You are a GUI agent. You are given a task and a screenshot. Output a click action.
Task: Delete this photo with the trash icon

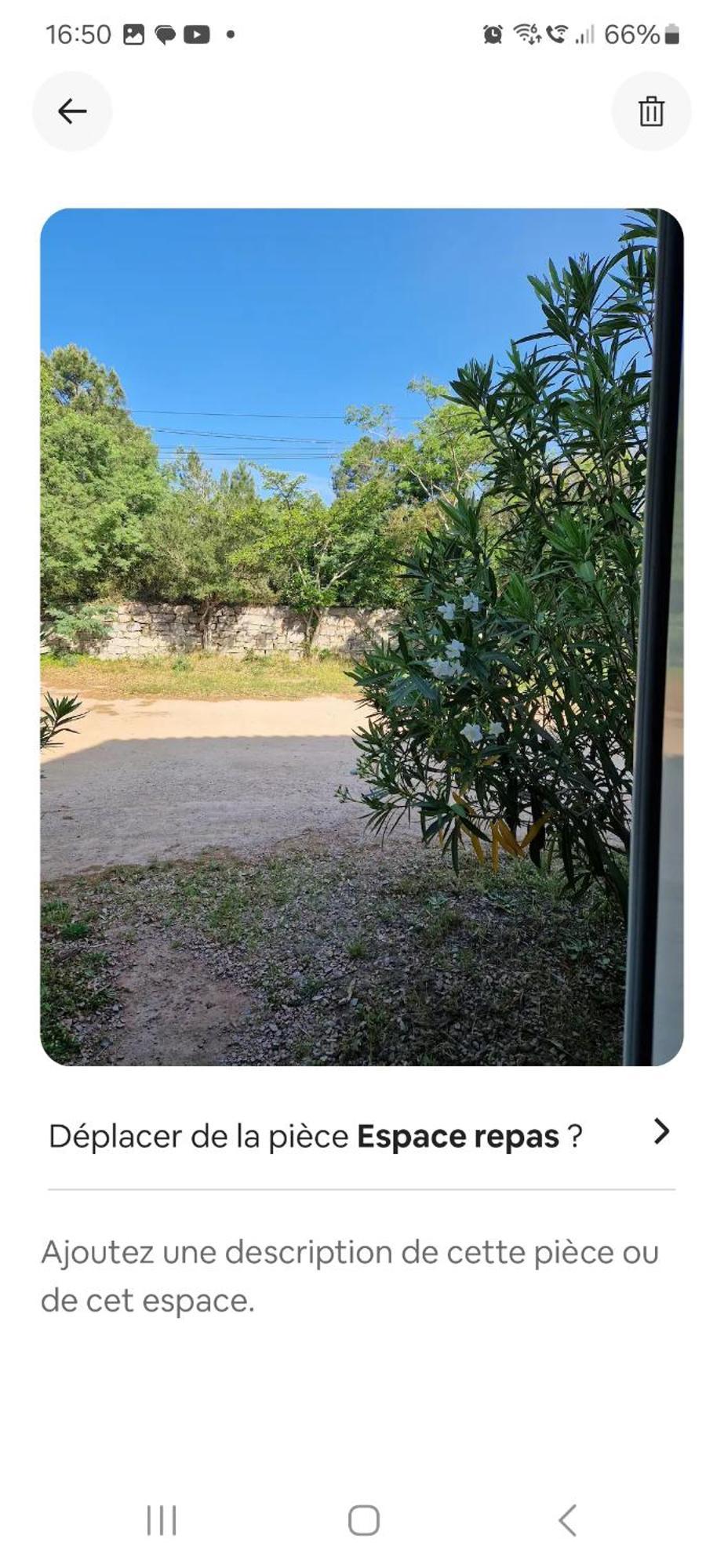(x=650, y=111)
